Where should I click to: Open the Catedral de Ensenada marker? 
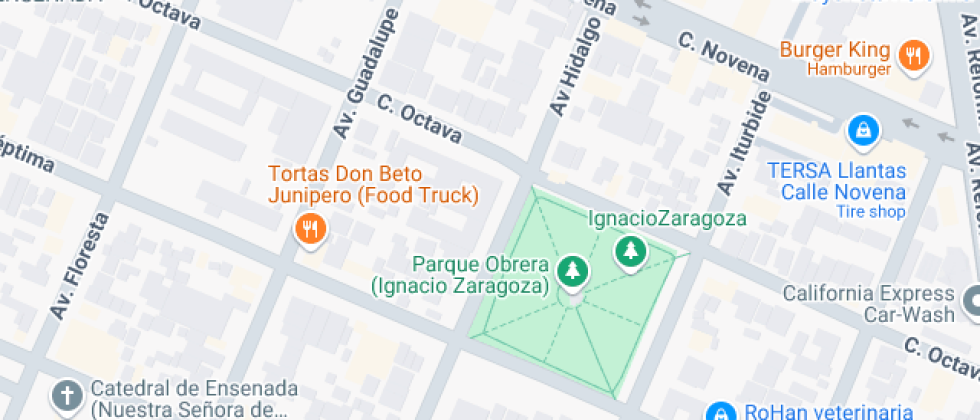click(x=67, y=394)
